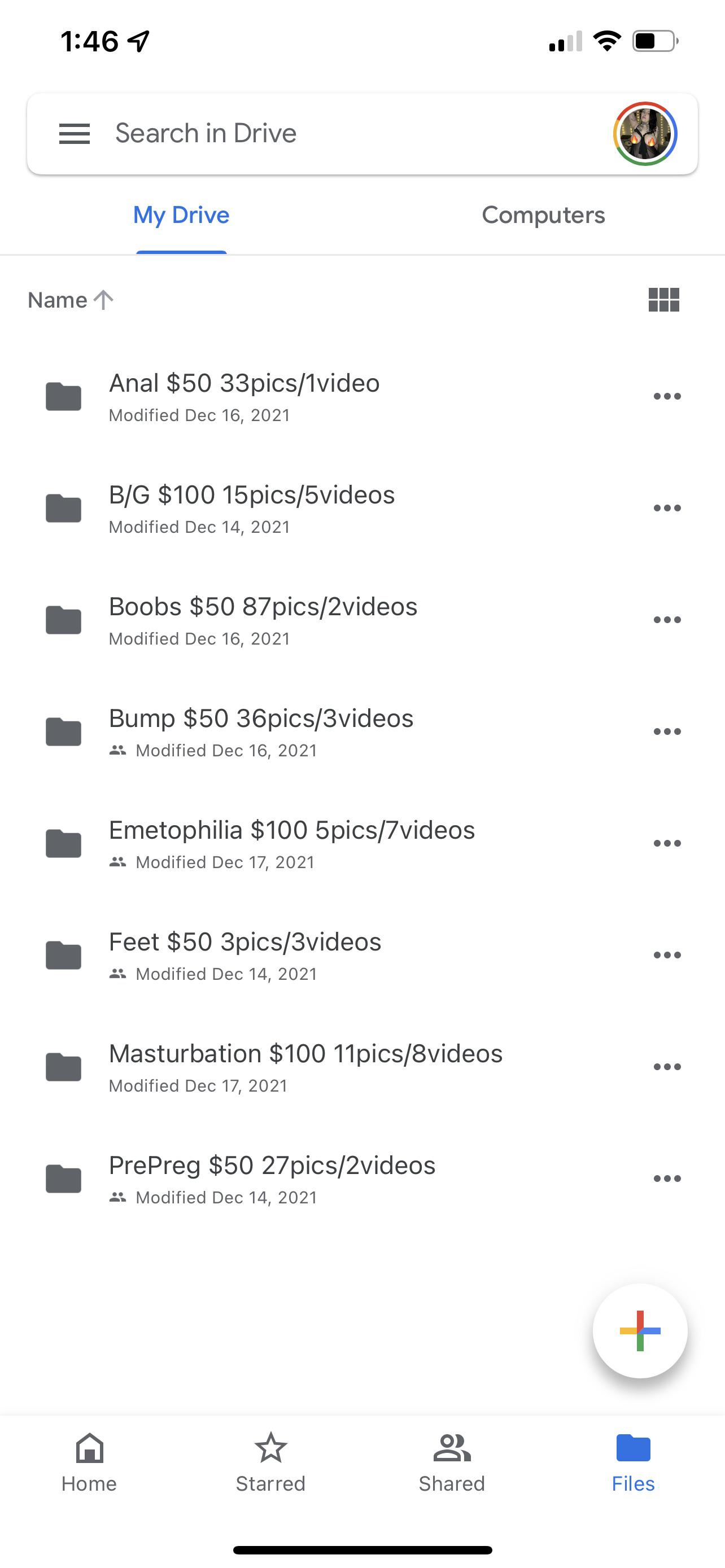The image size is (725, 1568).
Task: Switch to the Computers tab
Action: [543, 215]
